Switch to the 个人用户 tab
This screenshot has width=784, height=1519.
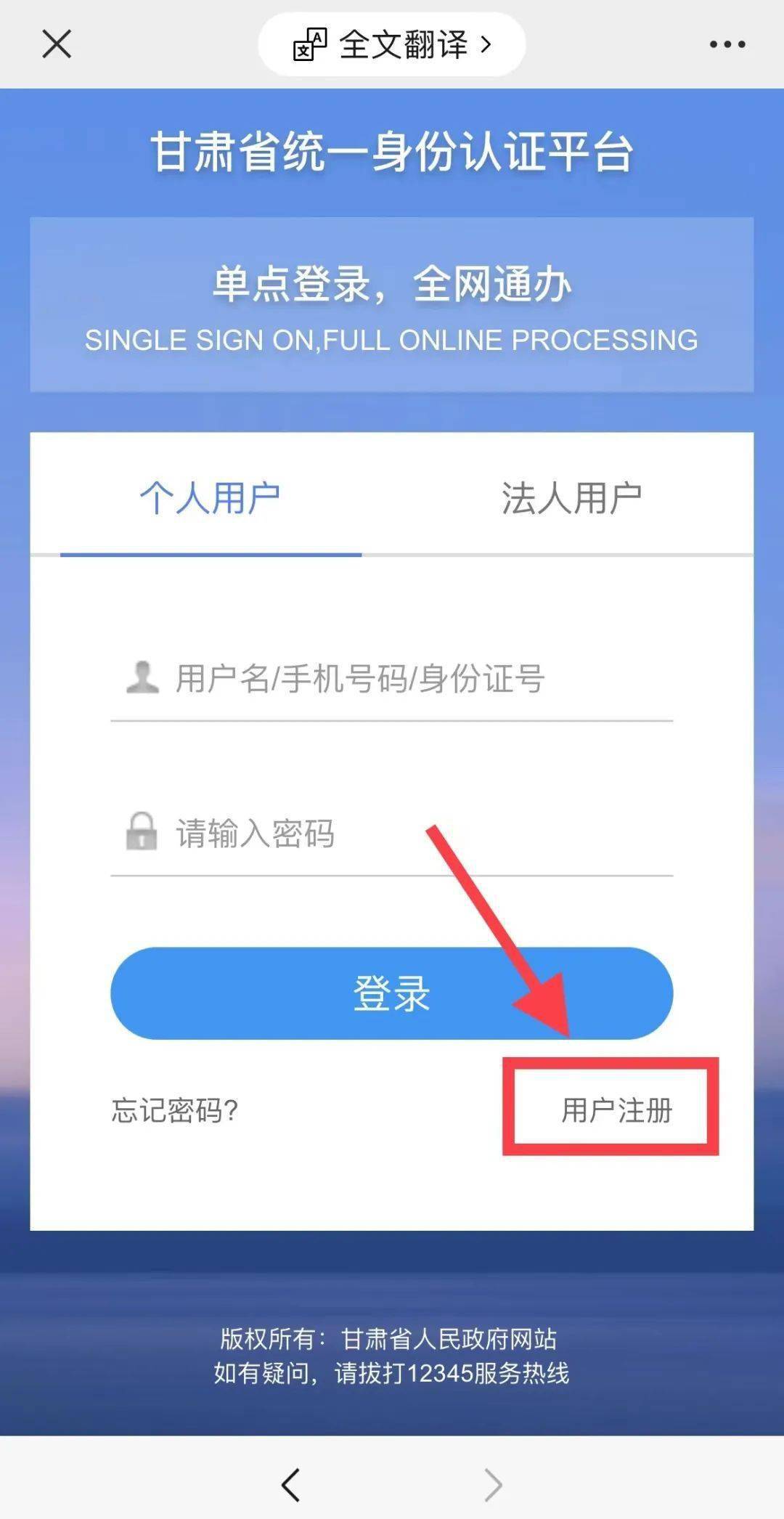tap(211, 499)
